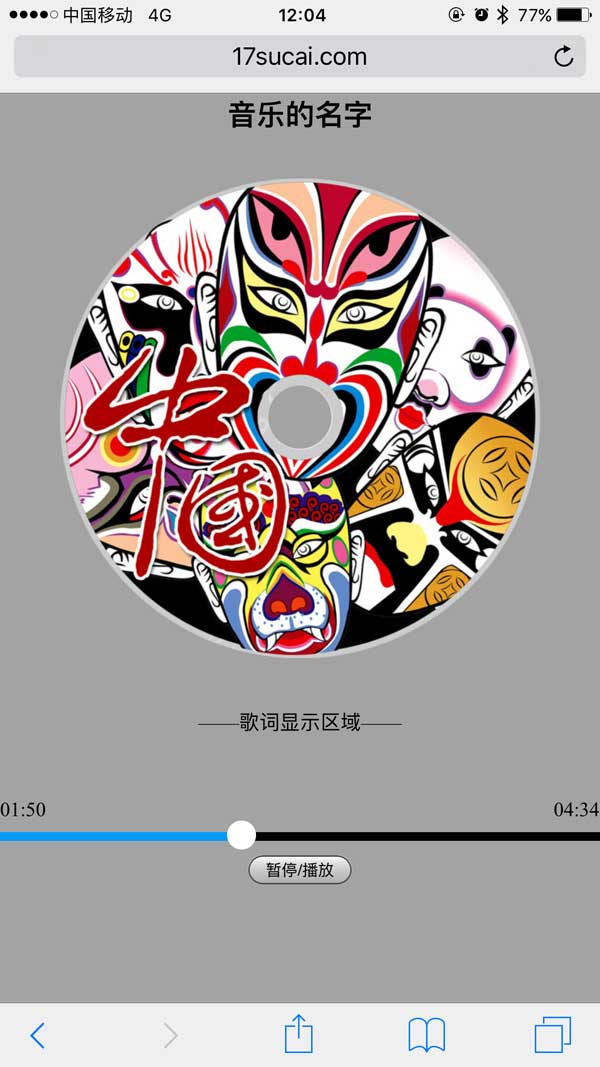Viewport: 600px width, 1067px height.
Task: Tap the 暂停/播放 button
Action: click(x=300, y=870)
